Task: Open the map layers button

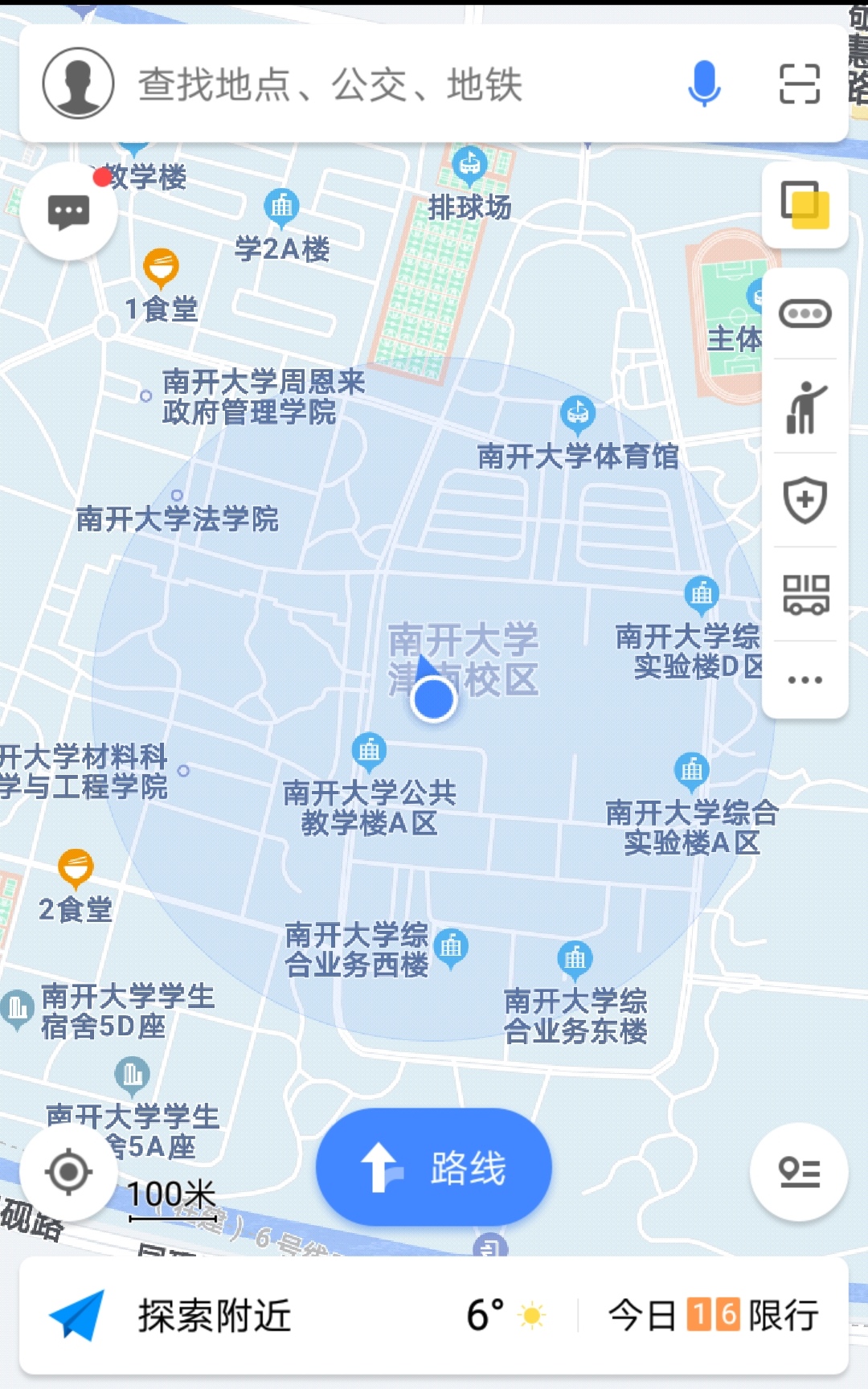Action: tap(805, 206)
